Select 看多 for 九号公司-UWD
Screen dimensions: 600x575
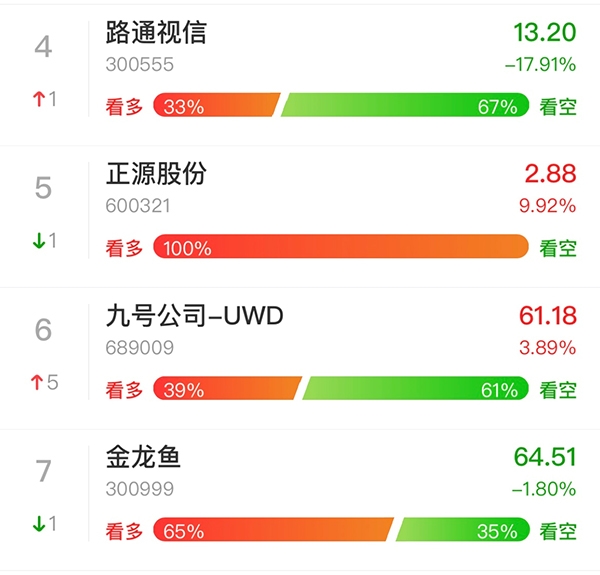point(124,391)
